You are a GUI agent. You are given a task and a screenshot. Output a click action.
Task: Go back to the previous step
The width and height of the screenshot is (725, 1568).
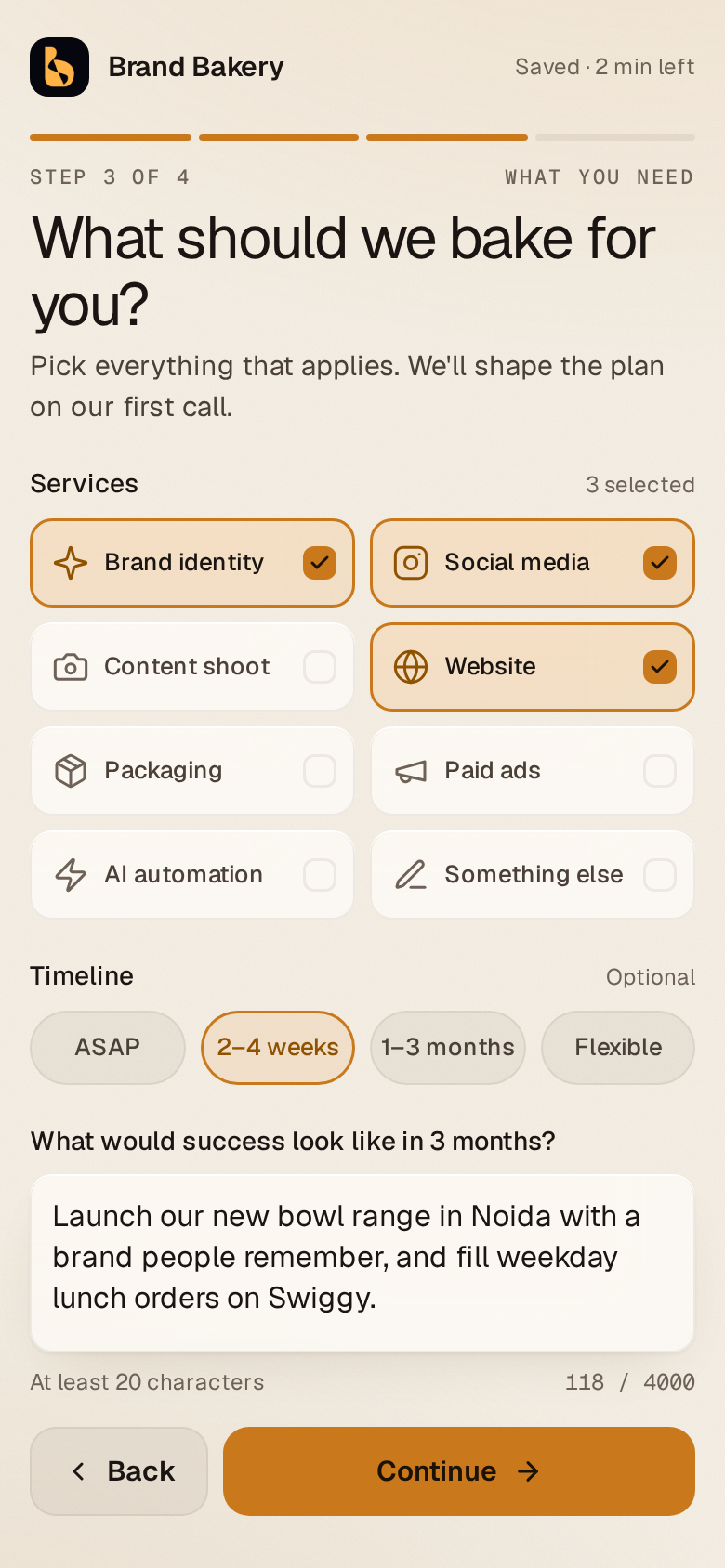[119, 1471]
